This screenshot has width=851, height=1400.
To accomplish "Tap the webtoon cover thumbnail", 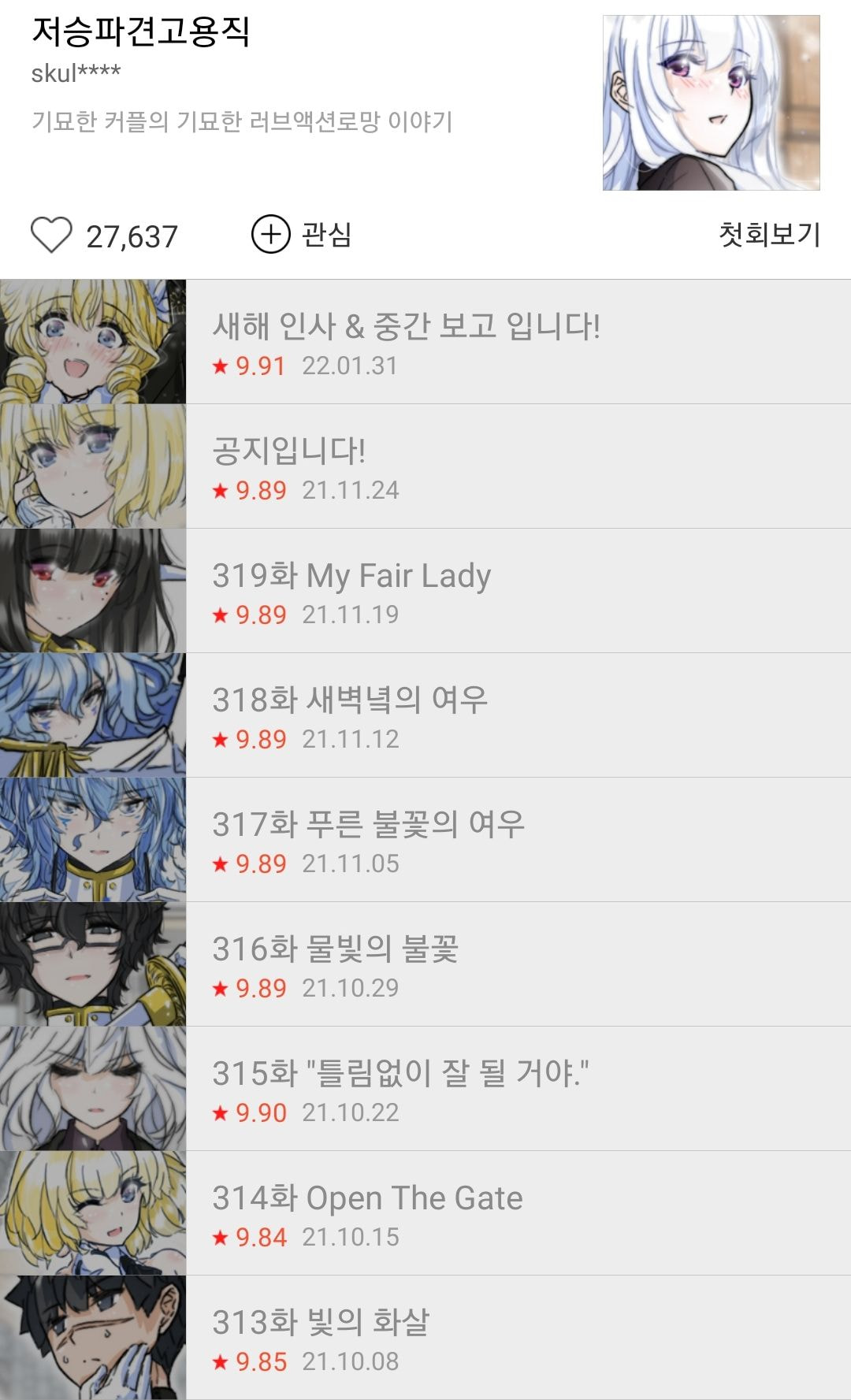I will [x=711, y=103].
